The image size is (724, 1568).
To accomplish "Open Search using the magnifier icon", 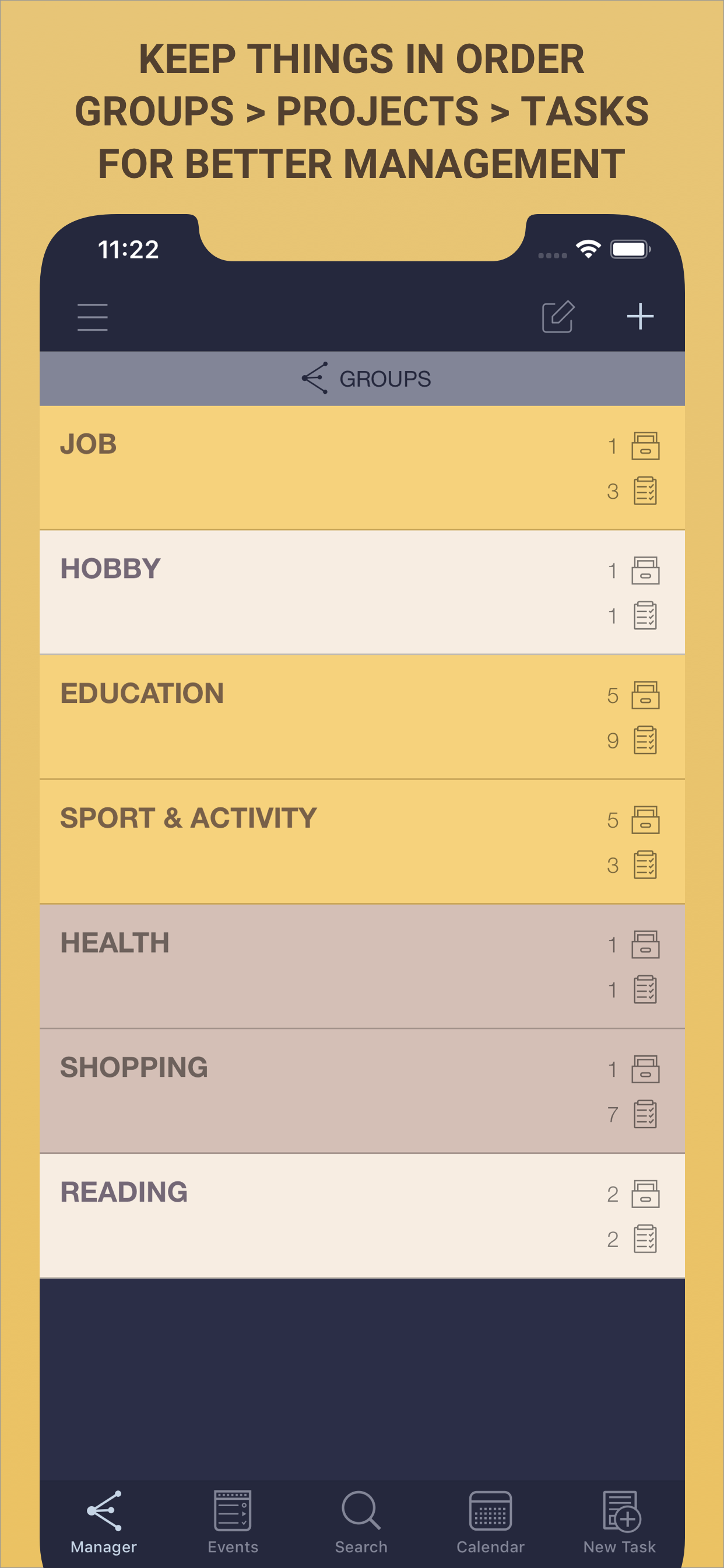I will point(361,1508).
